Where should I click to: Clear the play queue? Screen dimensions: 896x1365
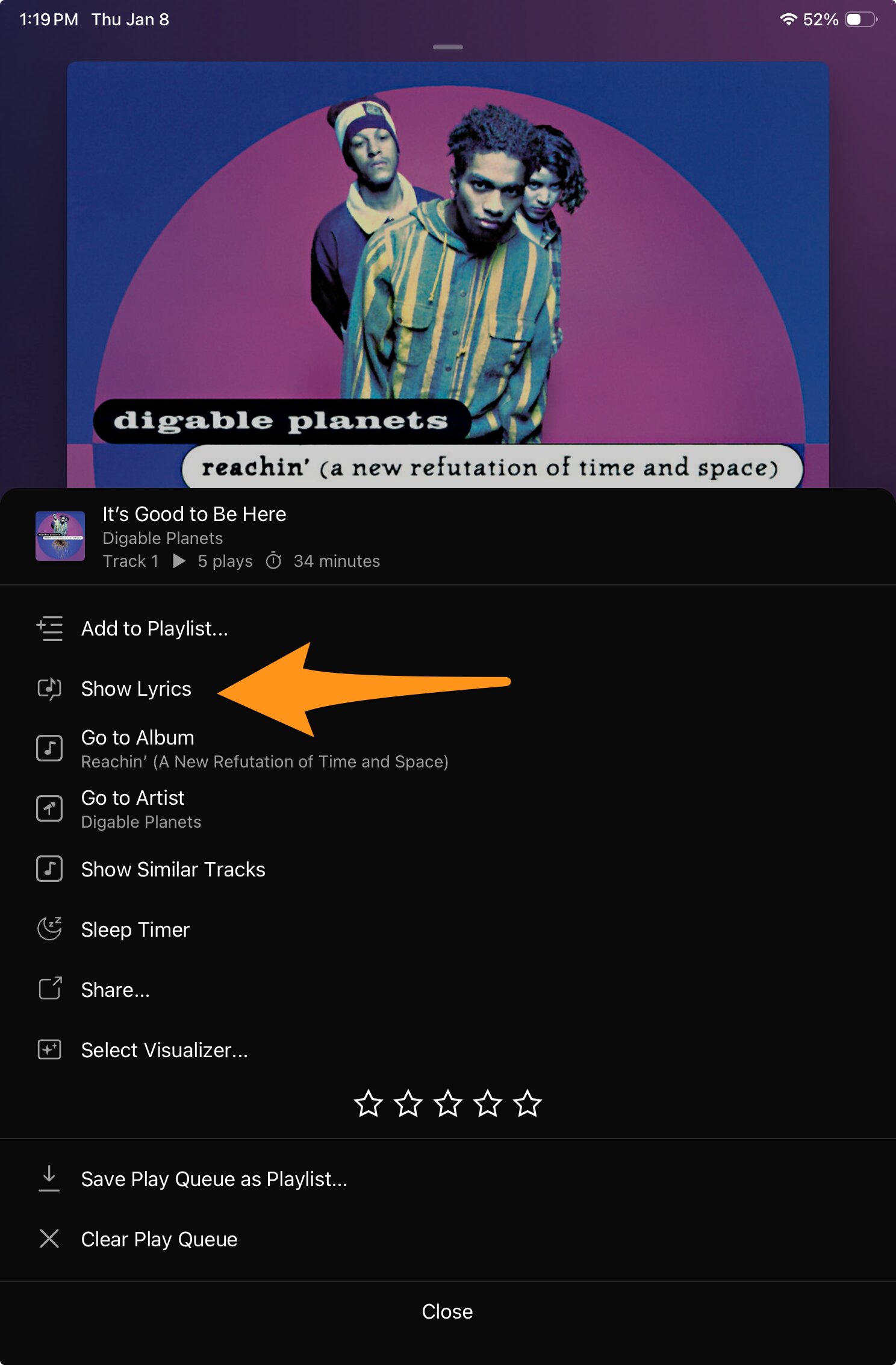pos(159,1239)
